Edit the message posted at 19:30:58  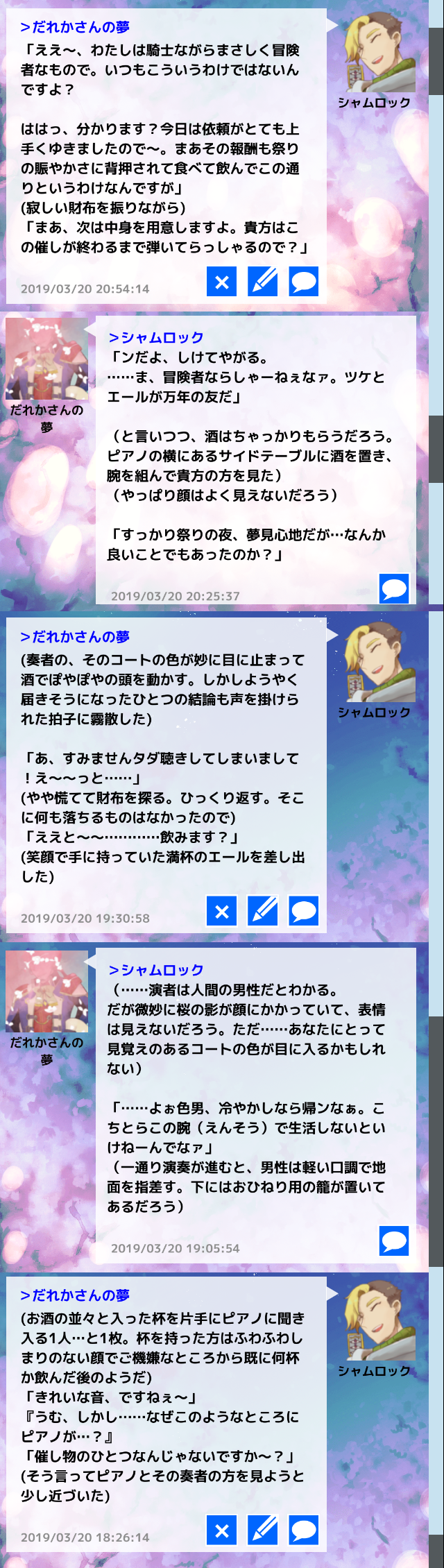pos(263,911)
